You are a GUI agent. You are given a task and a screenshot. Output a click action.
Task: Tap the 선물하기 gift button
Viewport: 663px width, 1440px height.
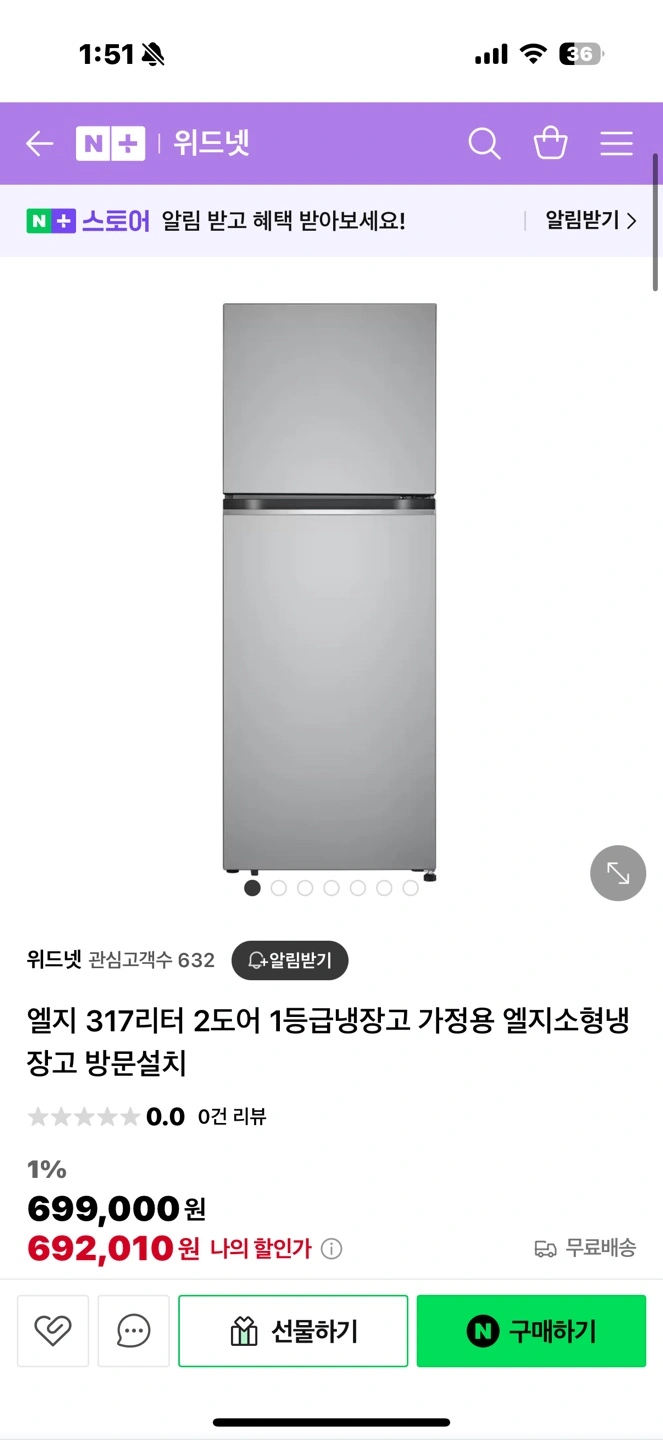pos(293,1331)
